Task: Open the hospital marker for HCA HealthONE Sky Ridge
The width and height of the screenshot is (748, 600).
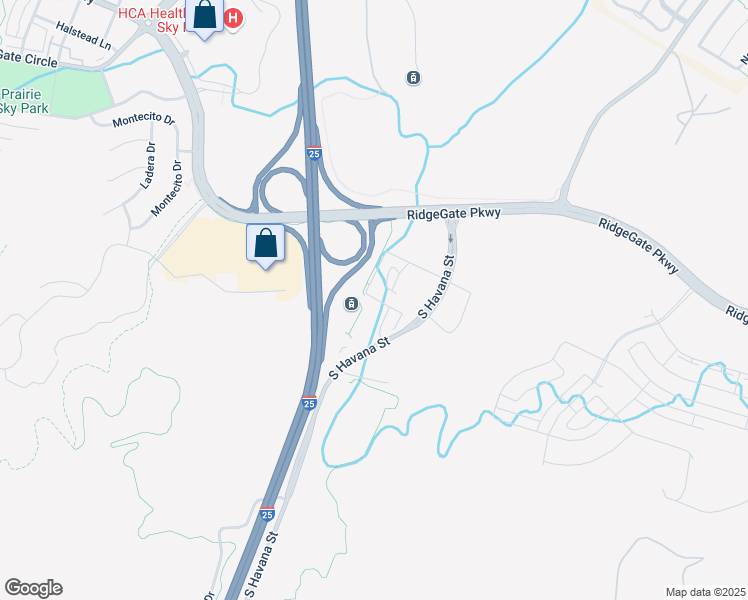Action: click(x=233, y=18)
